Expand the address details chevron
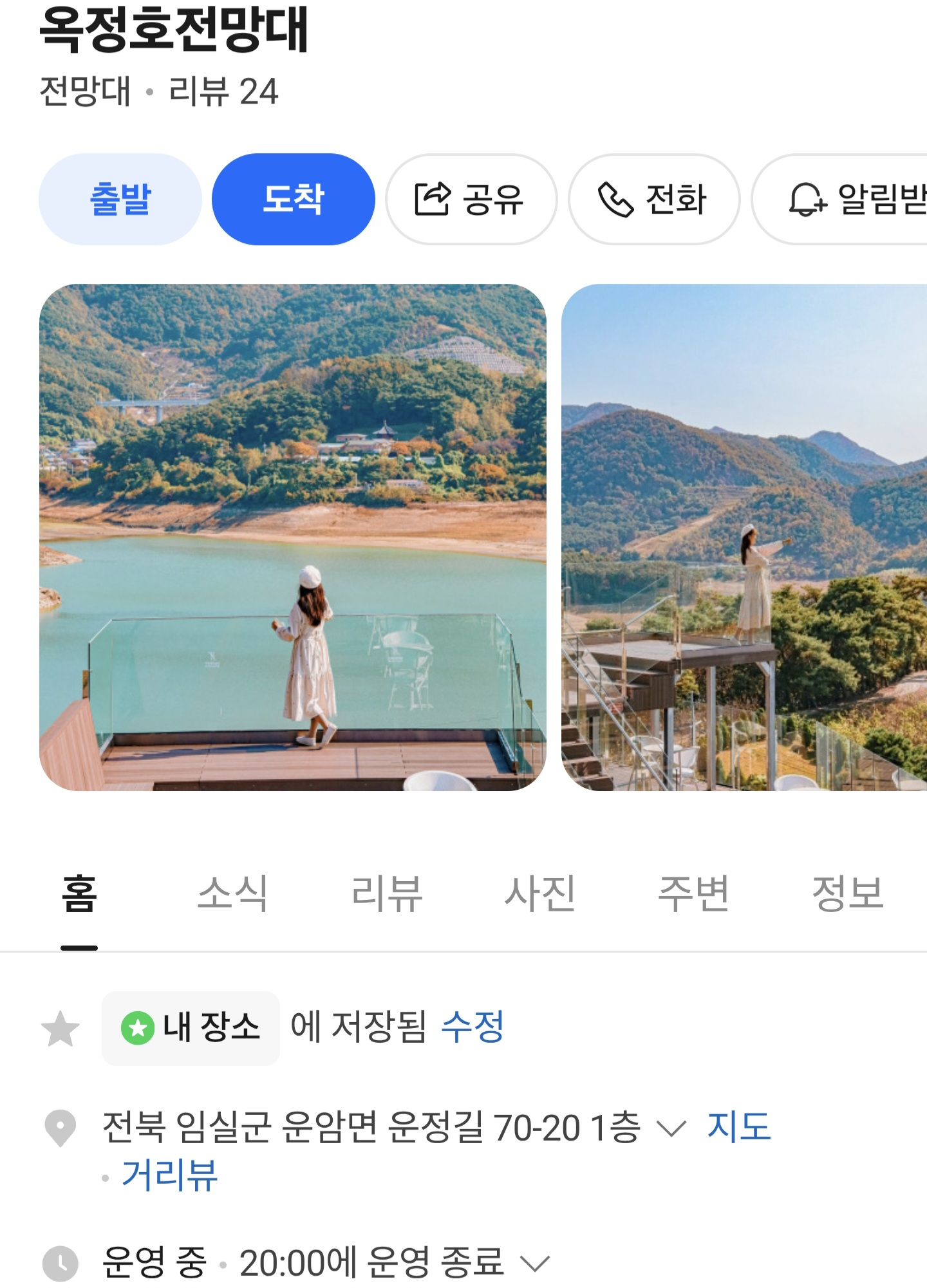 tap(671, 1128)
